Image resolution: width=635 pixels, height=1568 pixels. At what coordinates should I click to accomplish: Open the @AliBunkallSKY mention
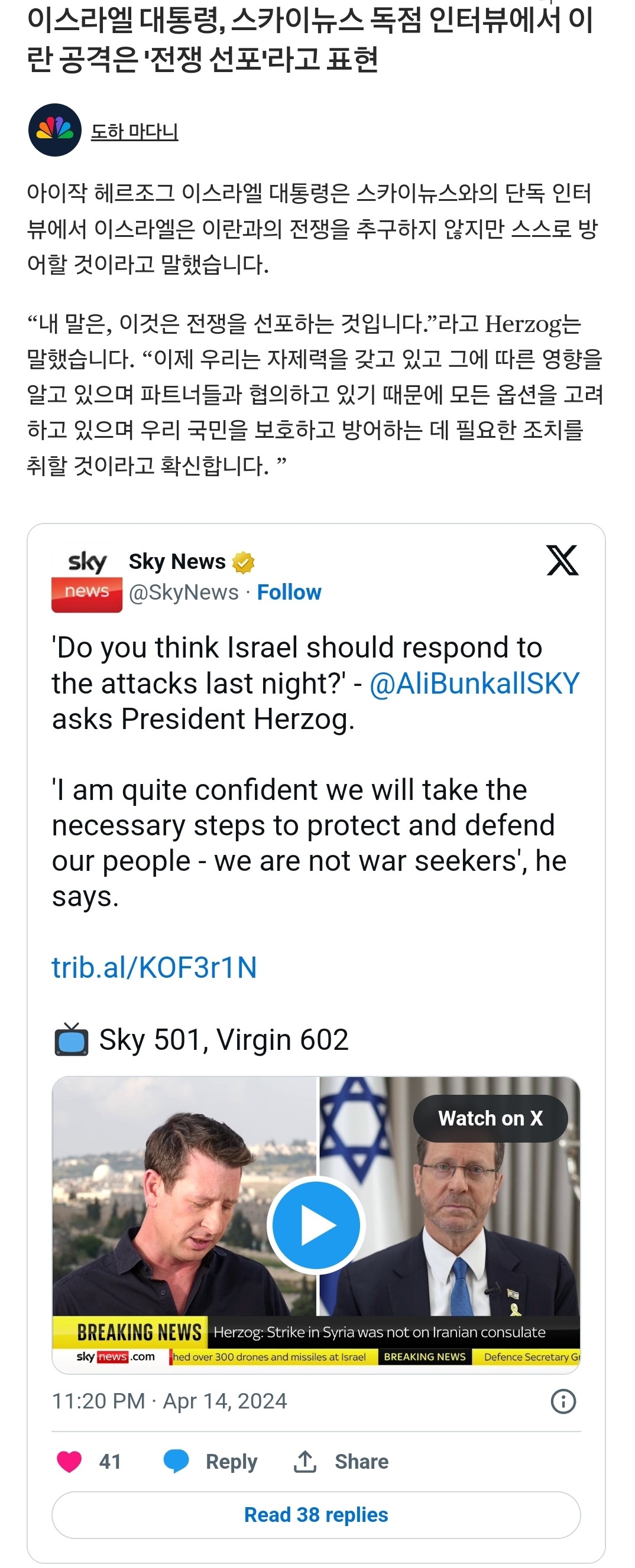click(x=474, y=684)
